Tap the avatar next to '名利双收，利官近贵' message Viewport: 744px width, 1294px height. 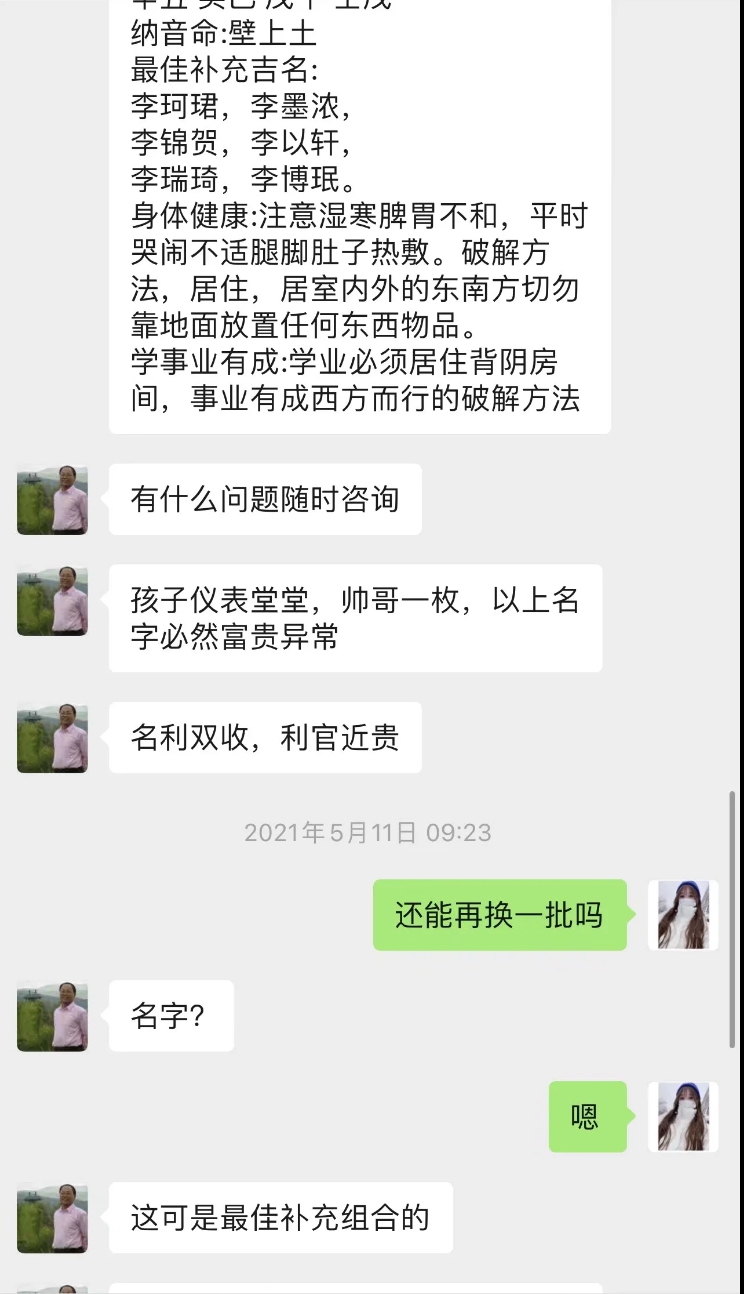click(52, 739)
